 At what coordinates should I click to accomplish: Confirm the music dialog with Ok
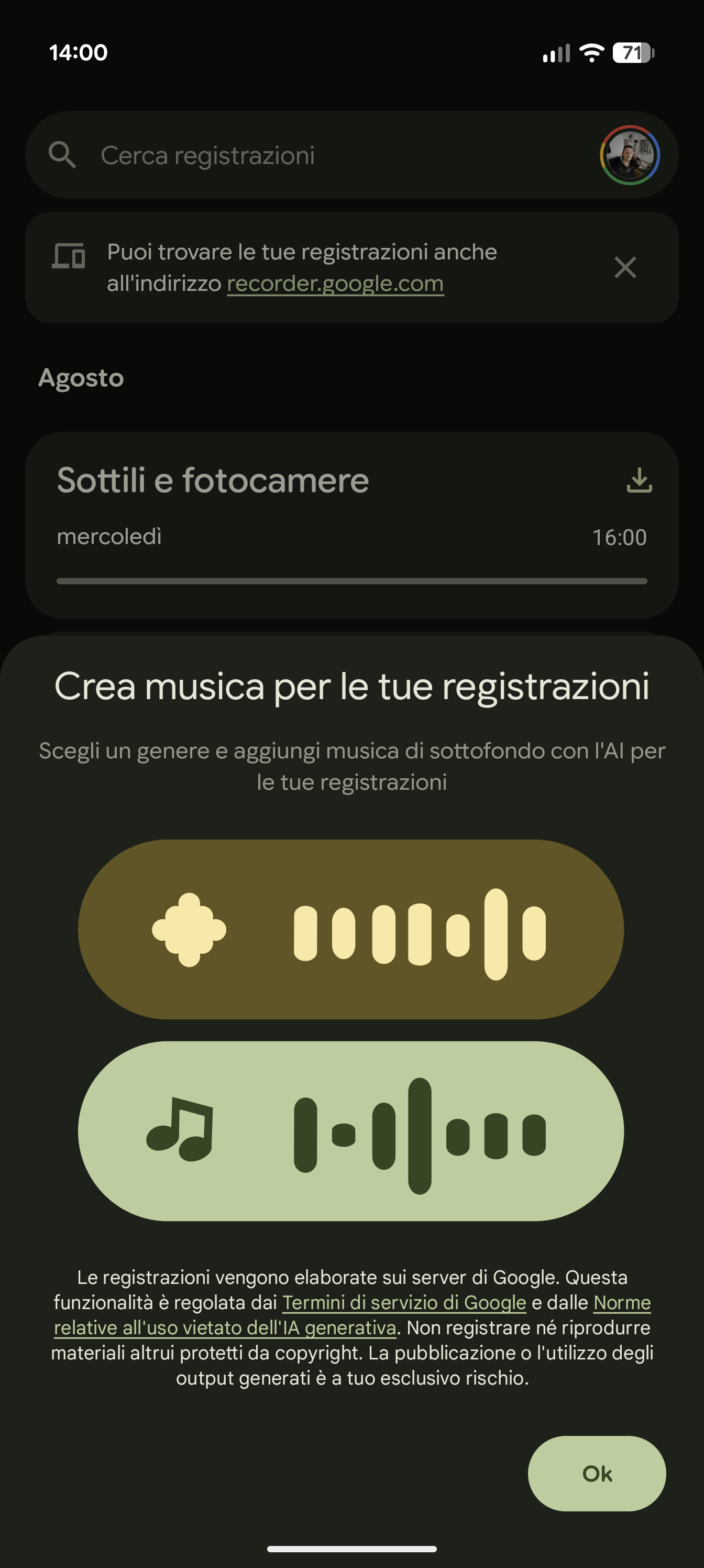596,1473
